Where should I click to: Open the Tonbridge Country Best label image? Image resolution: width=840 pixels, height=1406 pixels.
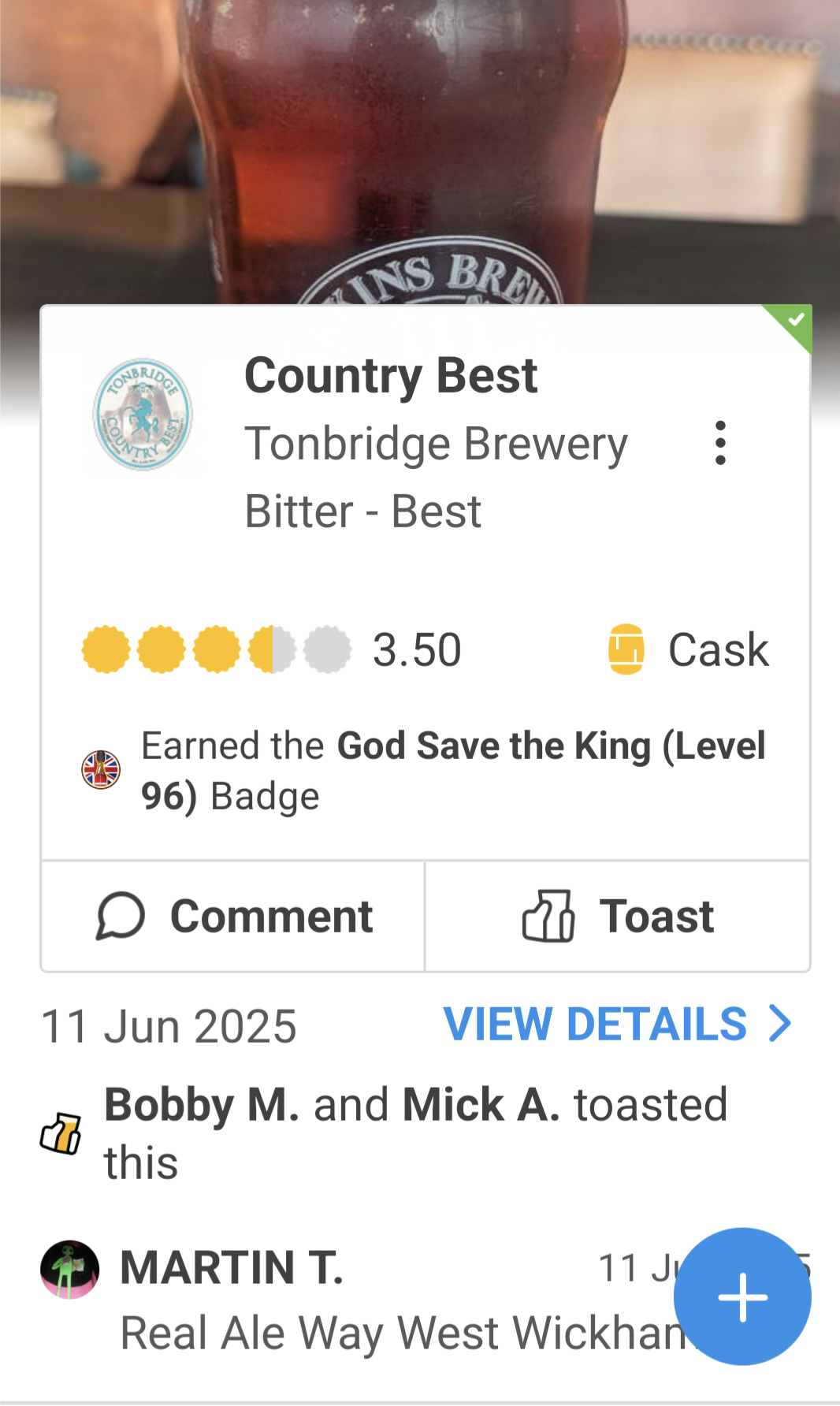point(143,415)
